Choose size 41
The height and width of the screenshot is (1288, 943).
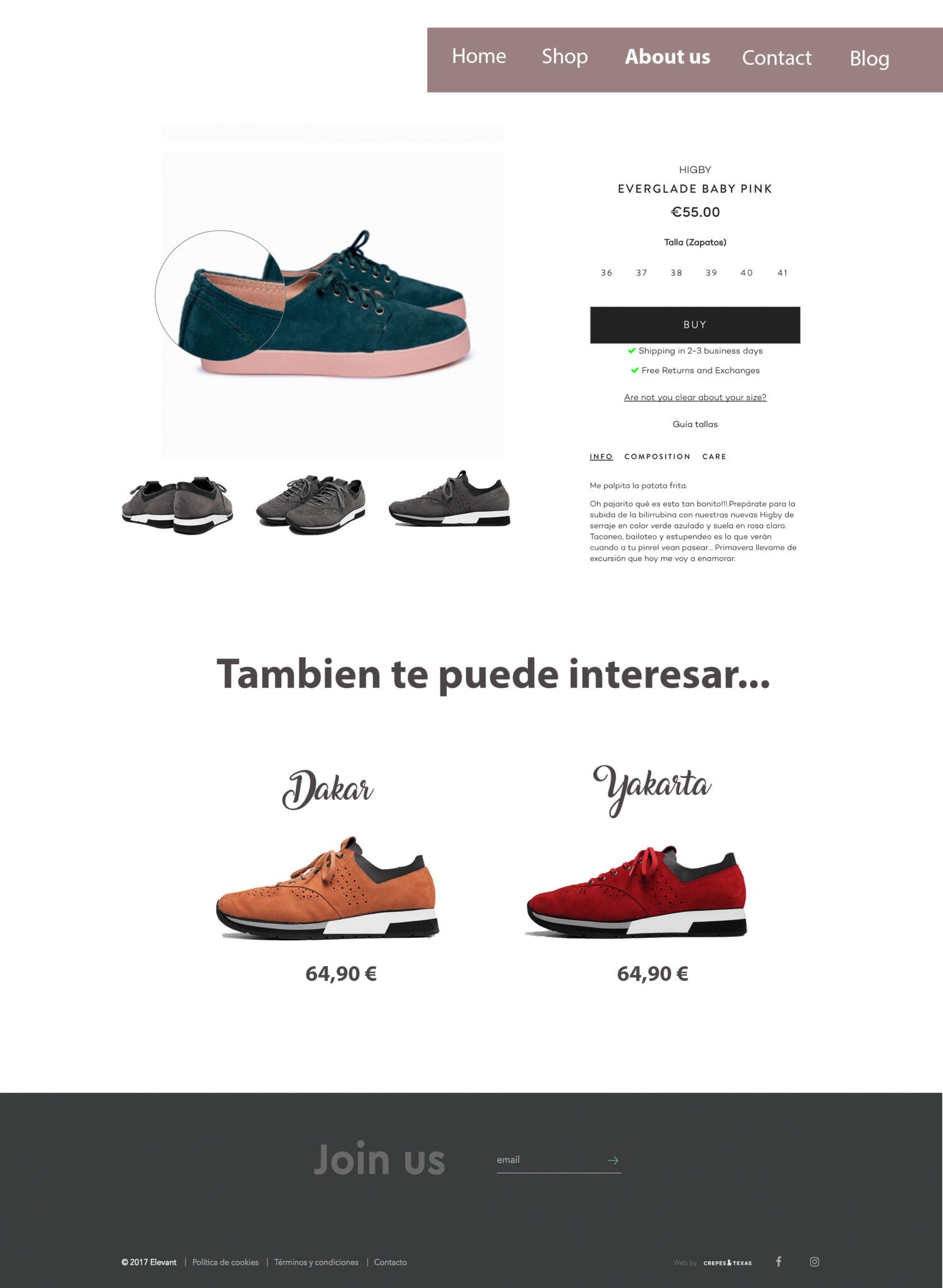click(x=782, y=273)
